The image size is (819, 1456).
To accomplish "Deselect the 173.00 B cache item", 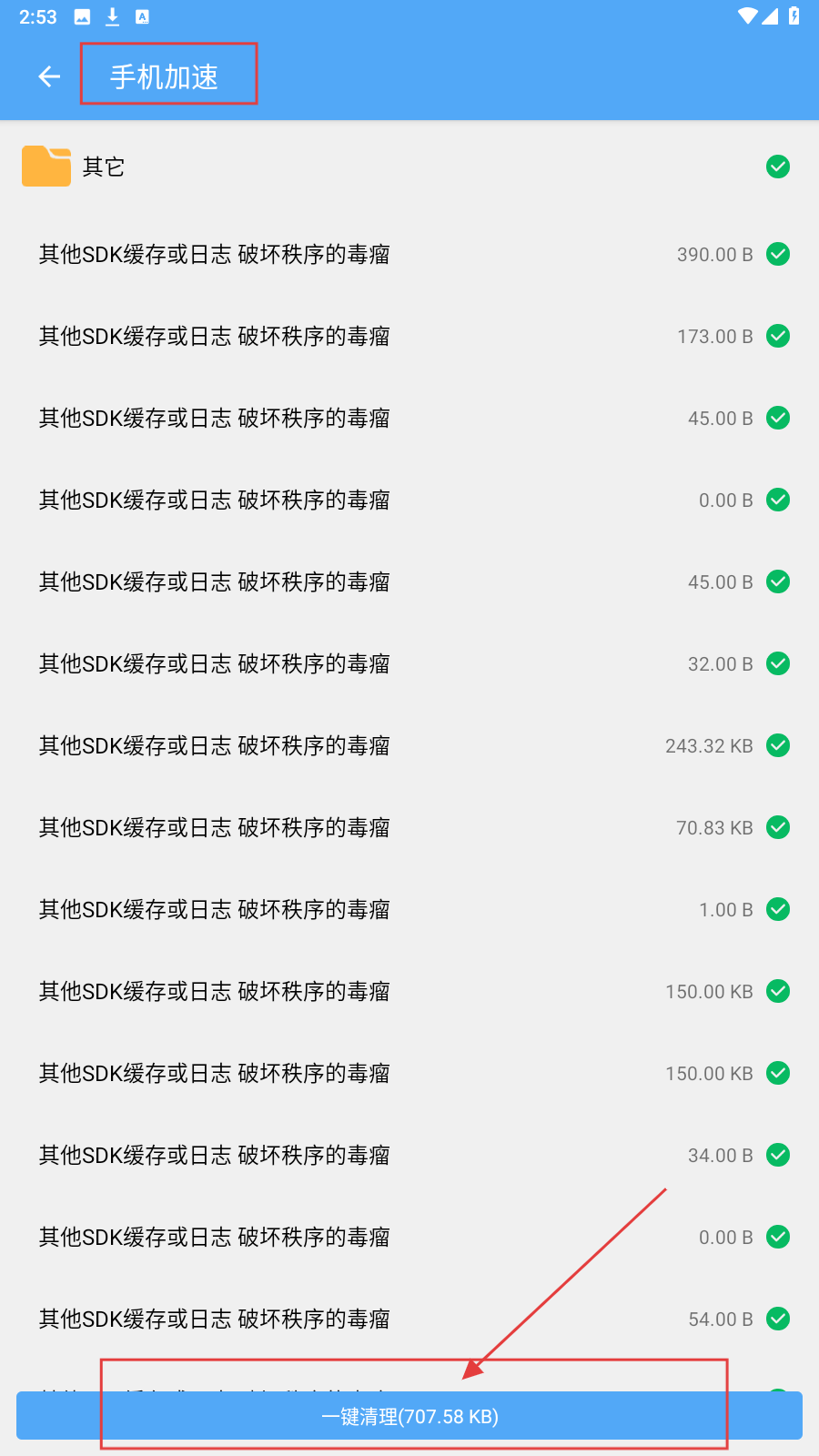I will click(778, 336).
